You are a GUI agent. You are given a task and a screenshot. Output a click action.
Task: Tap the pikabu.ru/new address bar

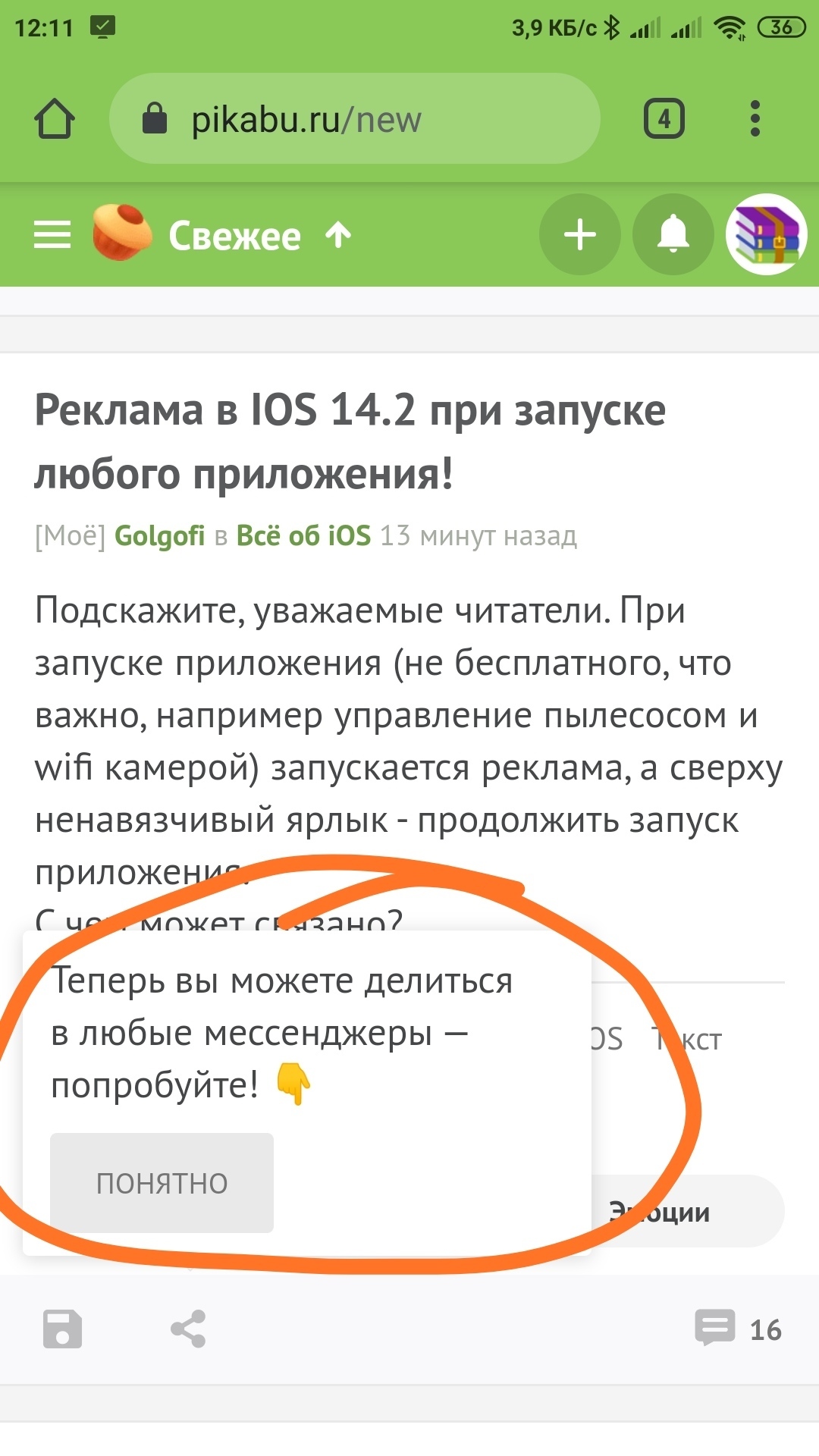point(354,118)
